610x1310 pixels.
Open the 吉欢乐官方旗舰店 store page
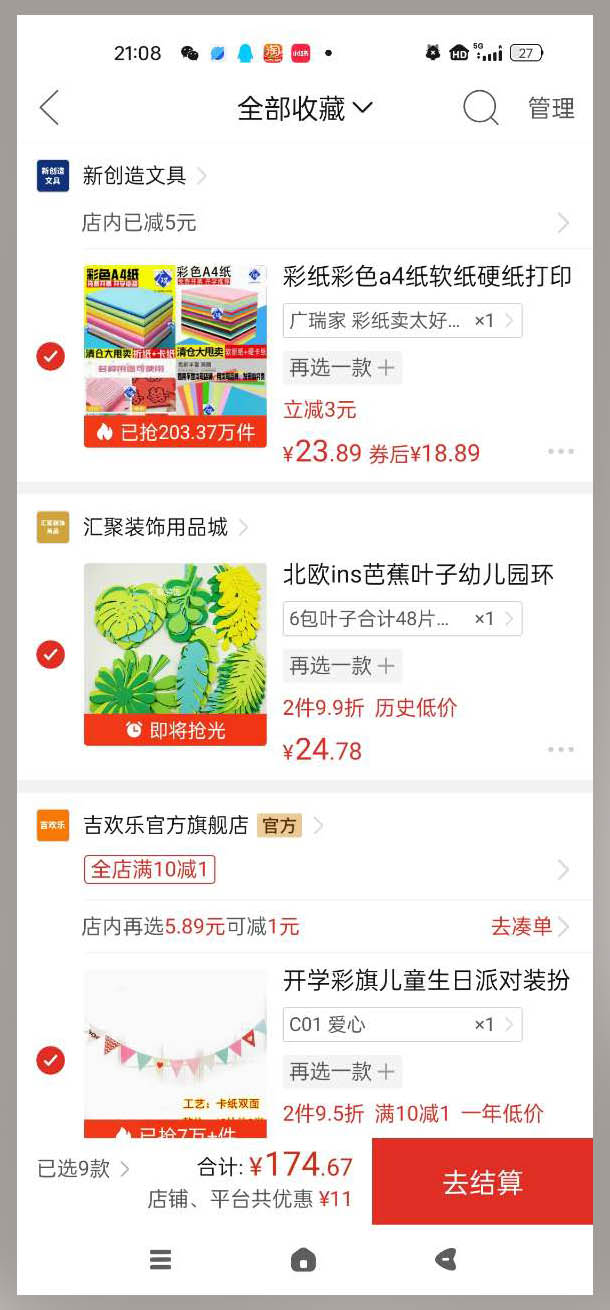165,825
